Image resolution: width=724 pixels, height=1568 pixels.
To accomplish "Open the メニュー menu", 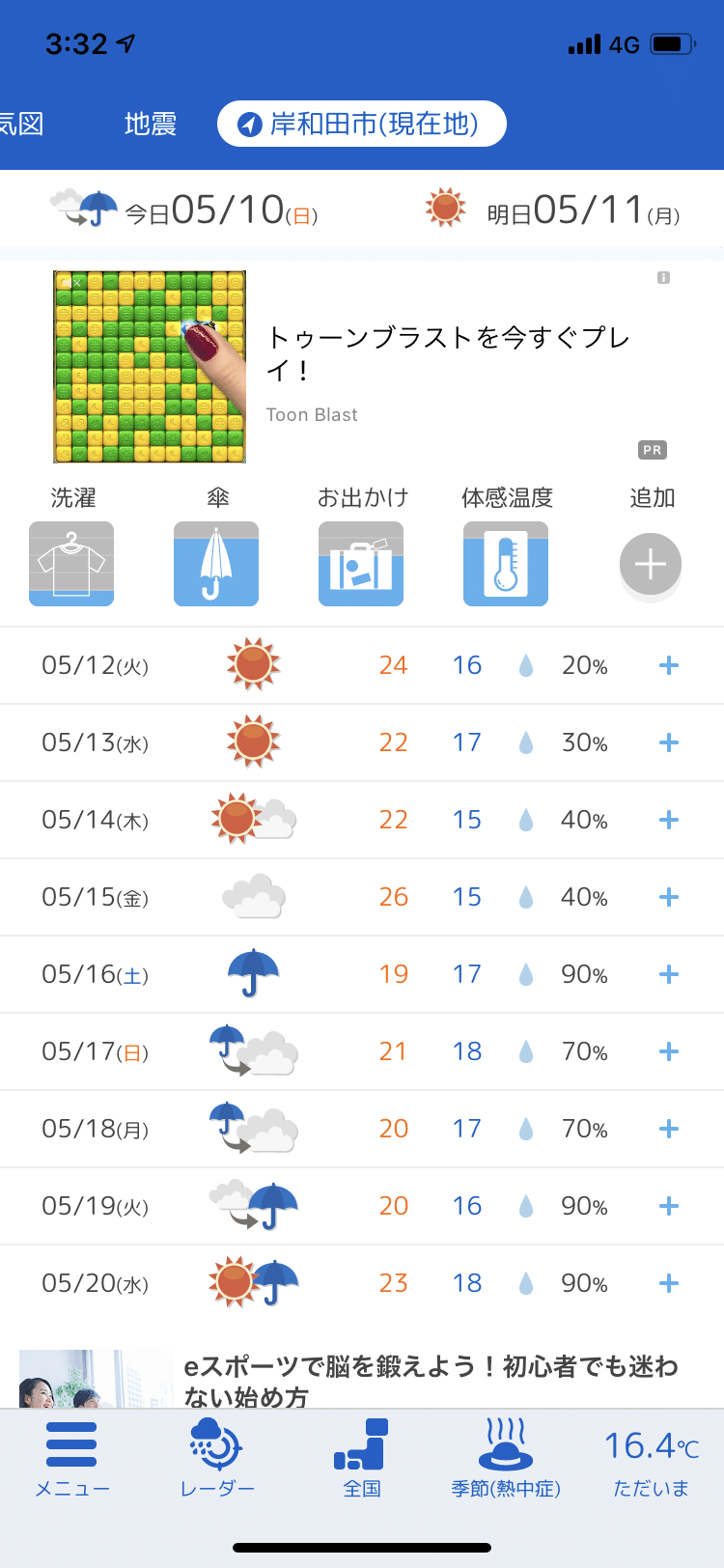I will [x=72, y=1458].
